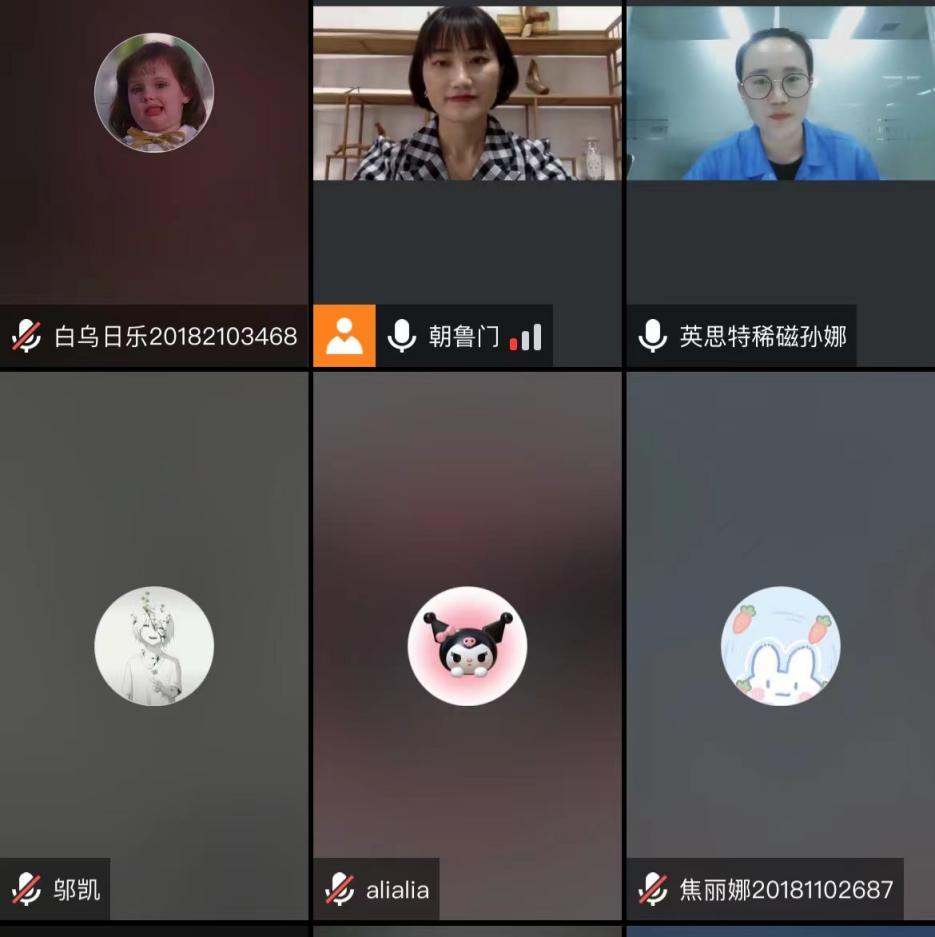Tap 邬凯's participant tile

click(x=154, y=645)
